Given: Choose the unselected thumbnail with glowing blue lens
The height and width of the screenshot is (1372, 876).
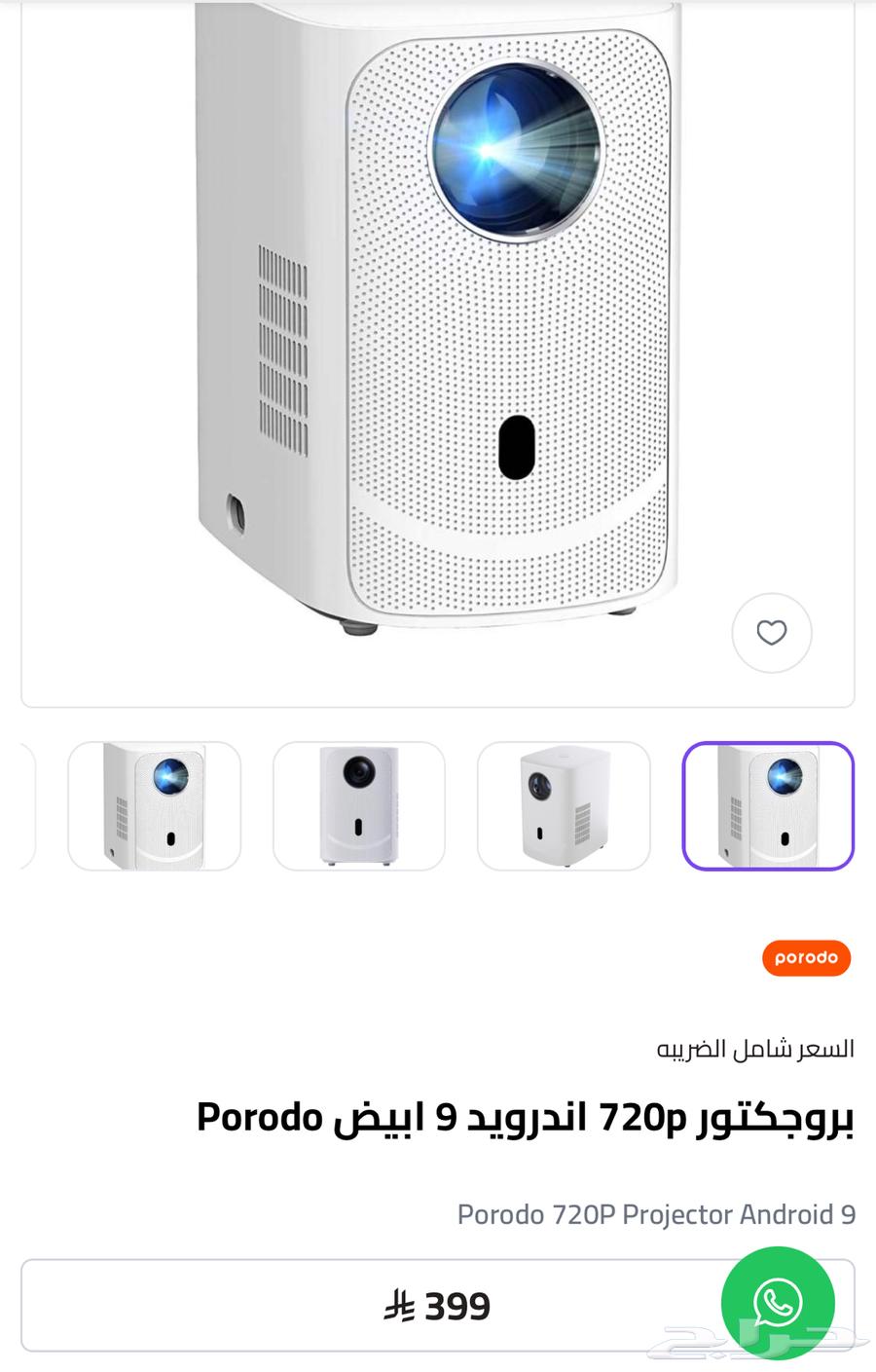Looking at the screenshot, I should [155, 806].
